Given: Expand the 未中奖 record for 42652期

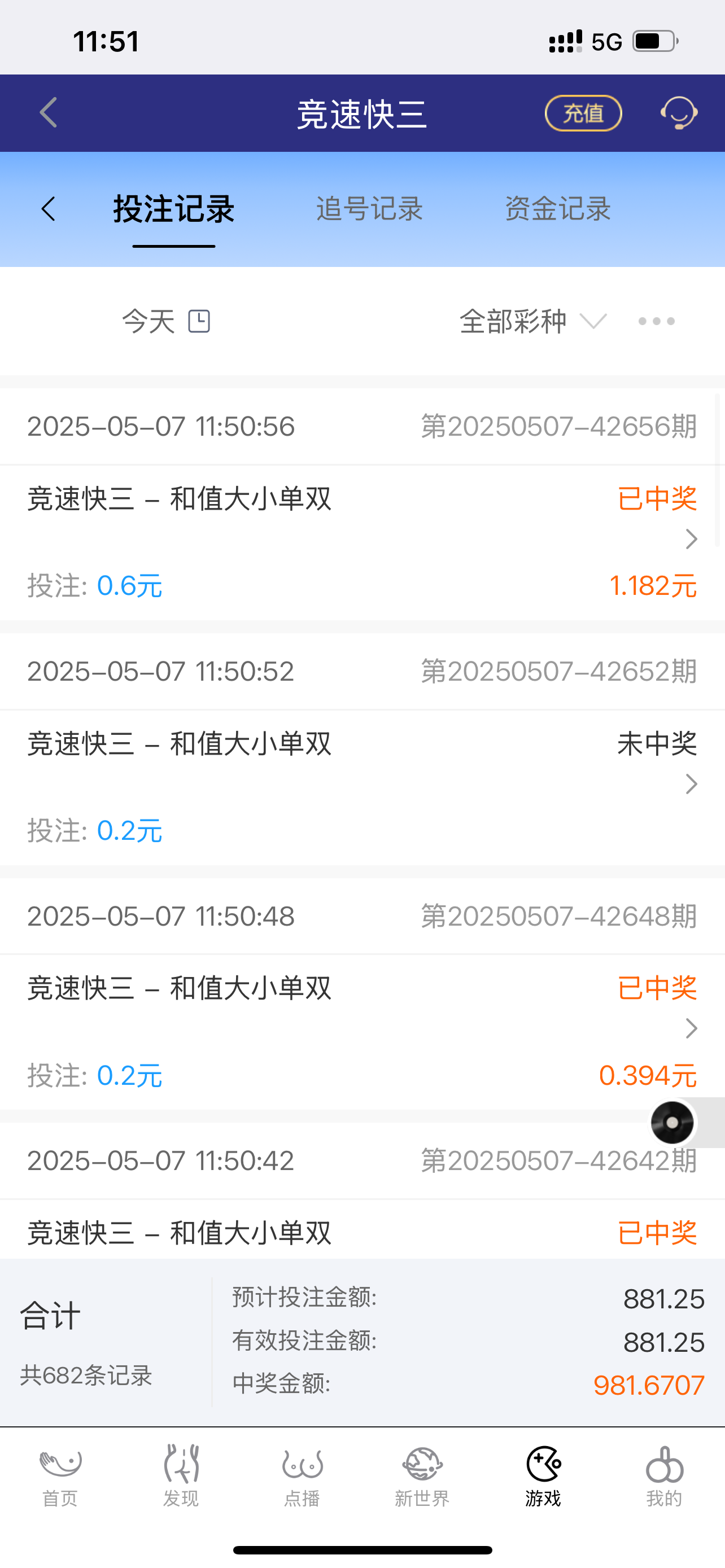Looking at the screenshot, I should 691,785.
